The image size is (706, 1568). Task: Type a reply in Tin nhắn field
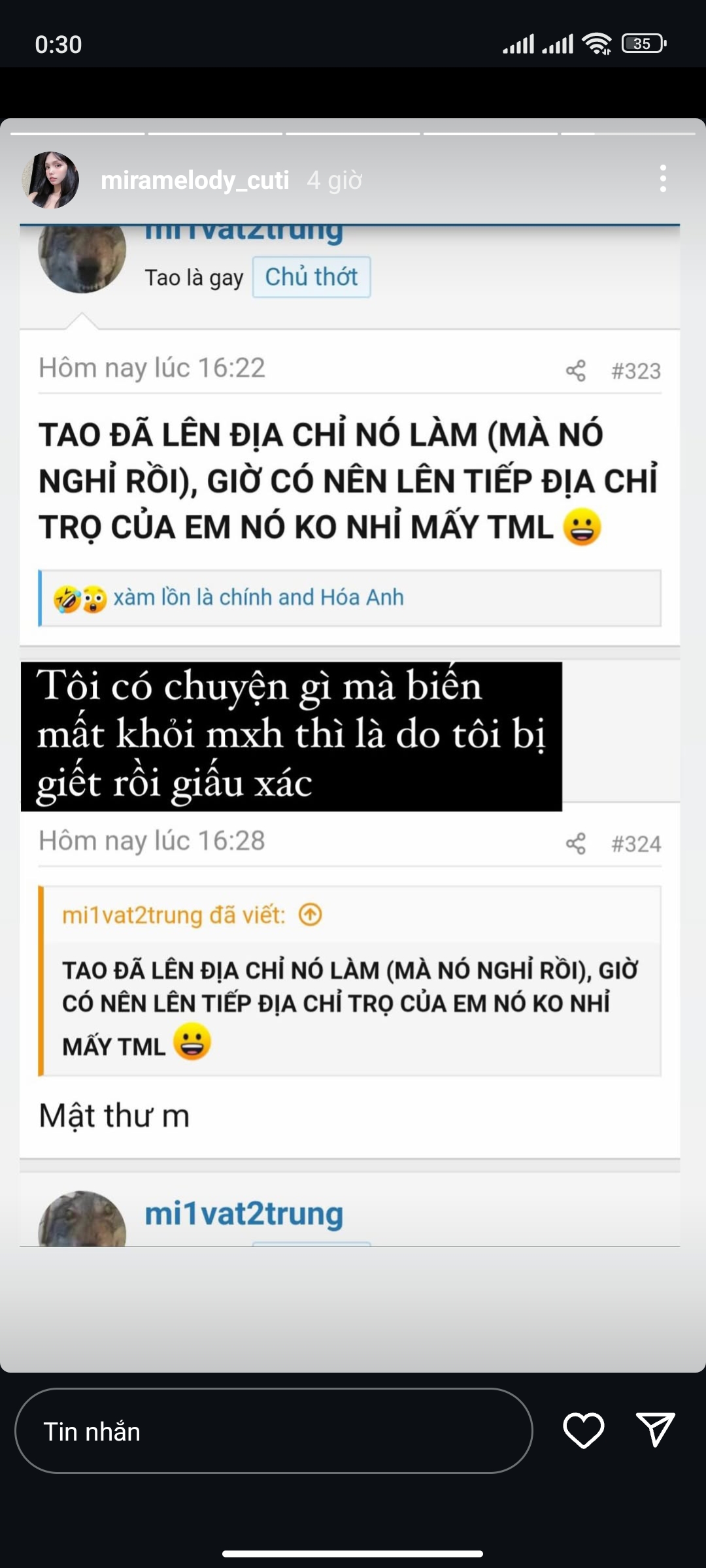click(273, 1431)
